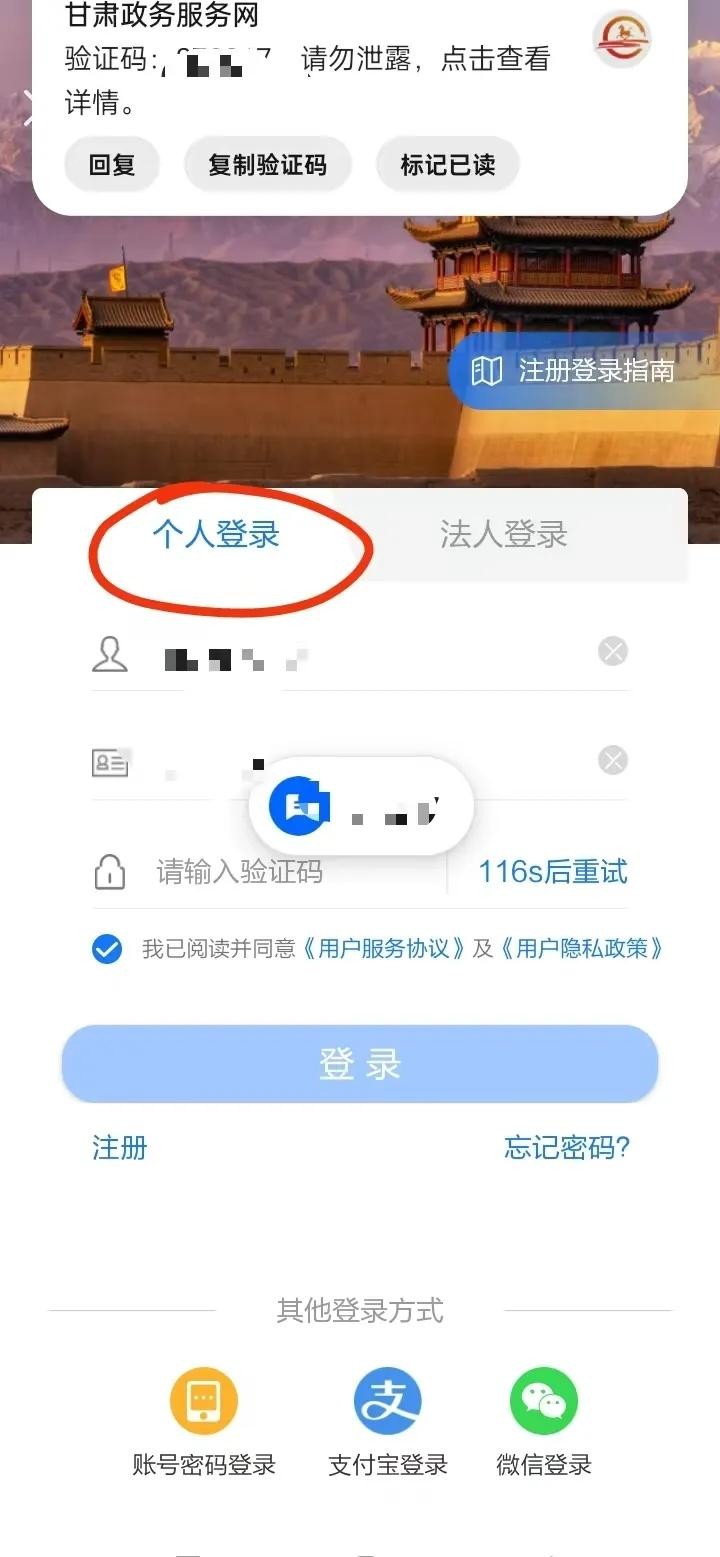Clear the username field

(x=612, y=652)
